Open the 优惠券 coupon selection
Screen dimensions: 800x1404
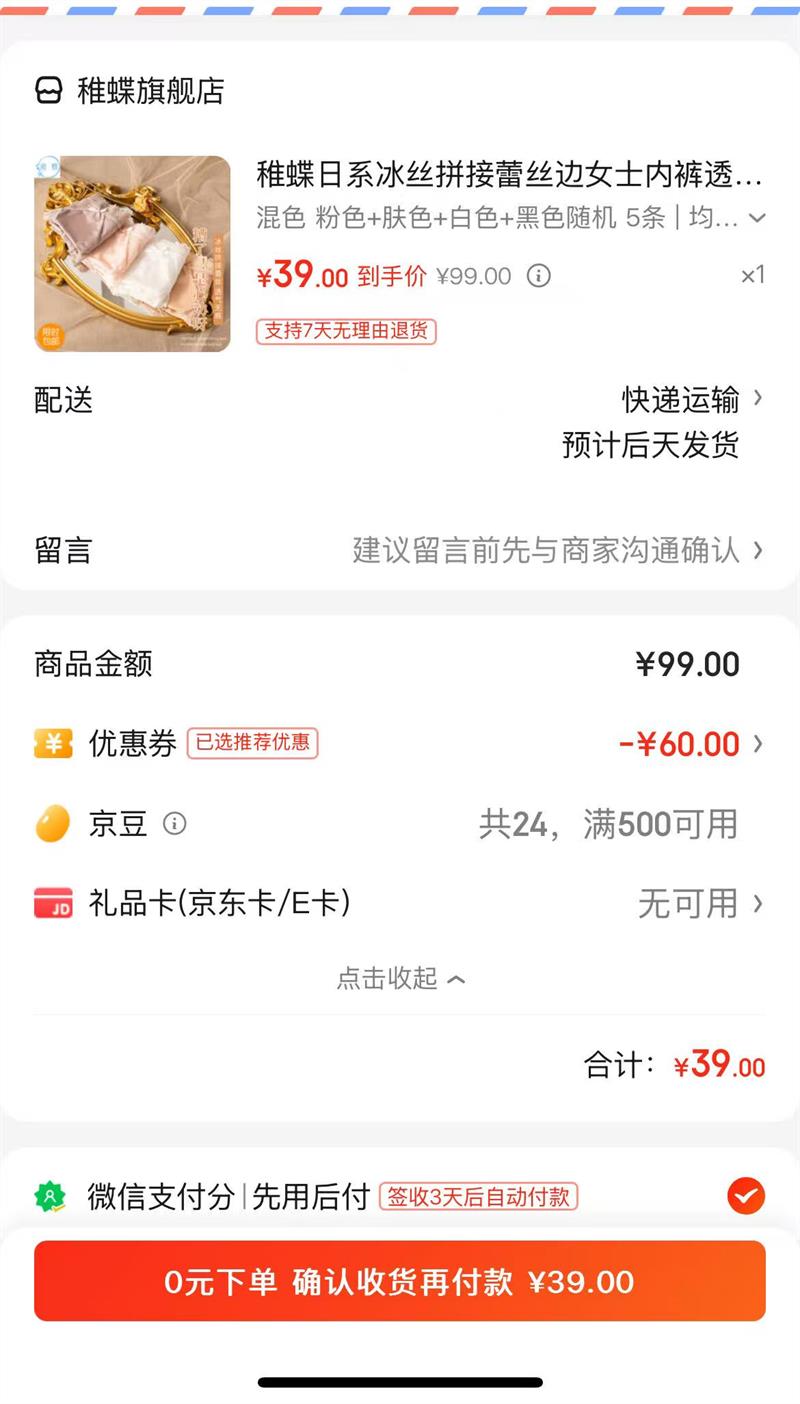[x=690, y=744]
